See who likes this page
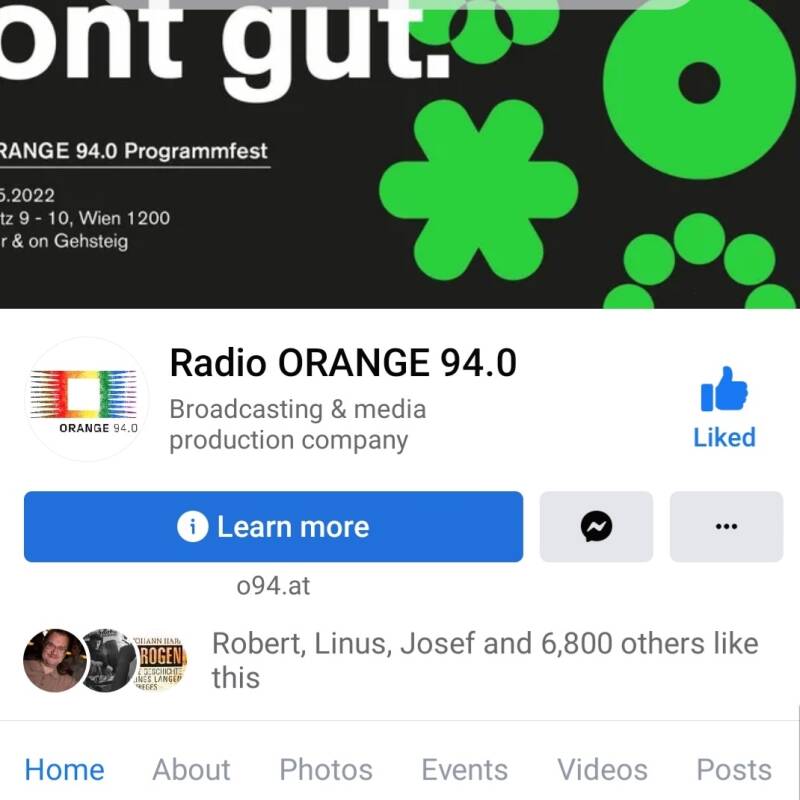The height and width of the screenshot is (800, 800). coord(484,660)
